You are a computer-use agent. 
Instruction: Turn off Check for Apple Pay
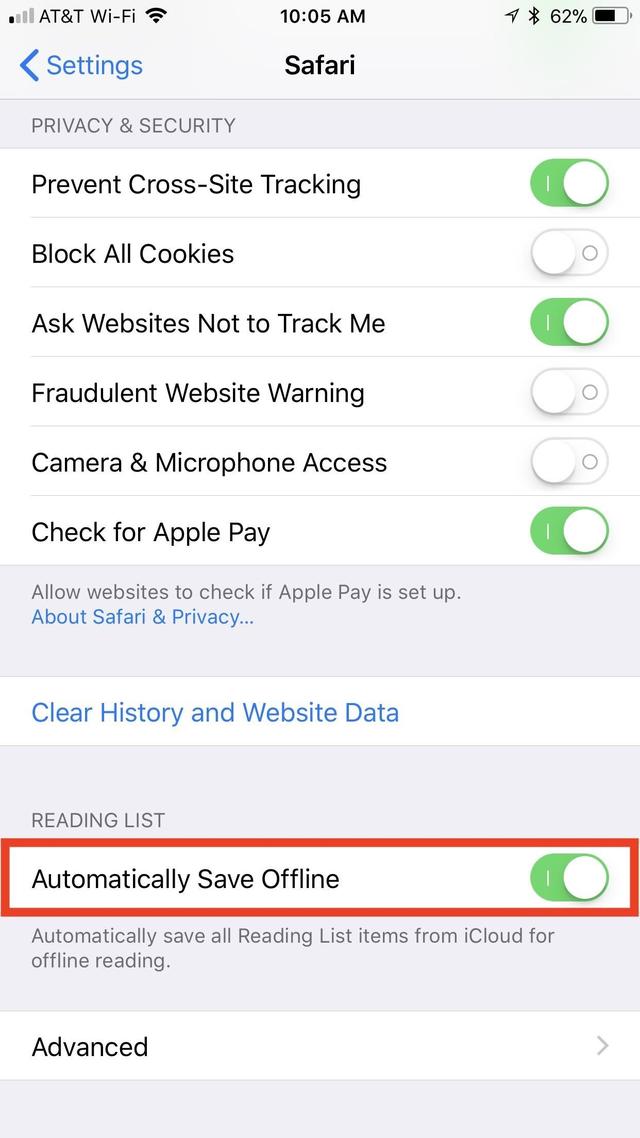pos(569,532)
